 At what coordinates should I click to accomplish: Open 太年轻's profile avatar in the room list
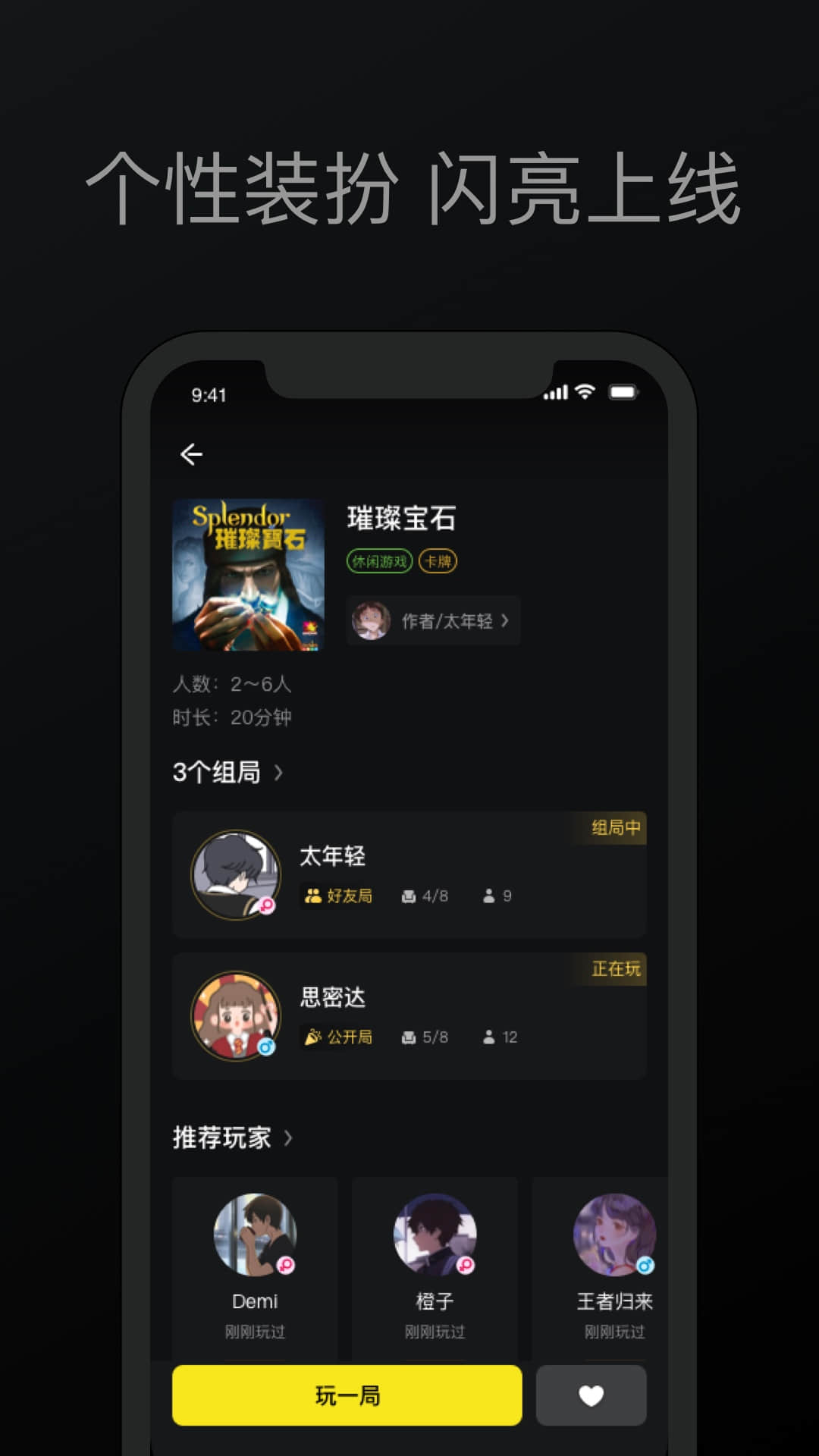[235, 874]
